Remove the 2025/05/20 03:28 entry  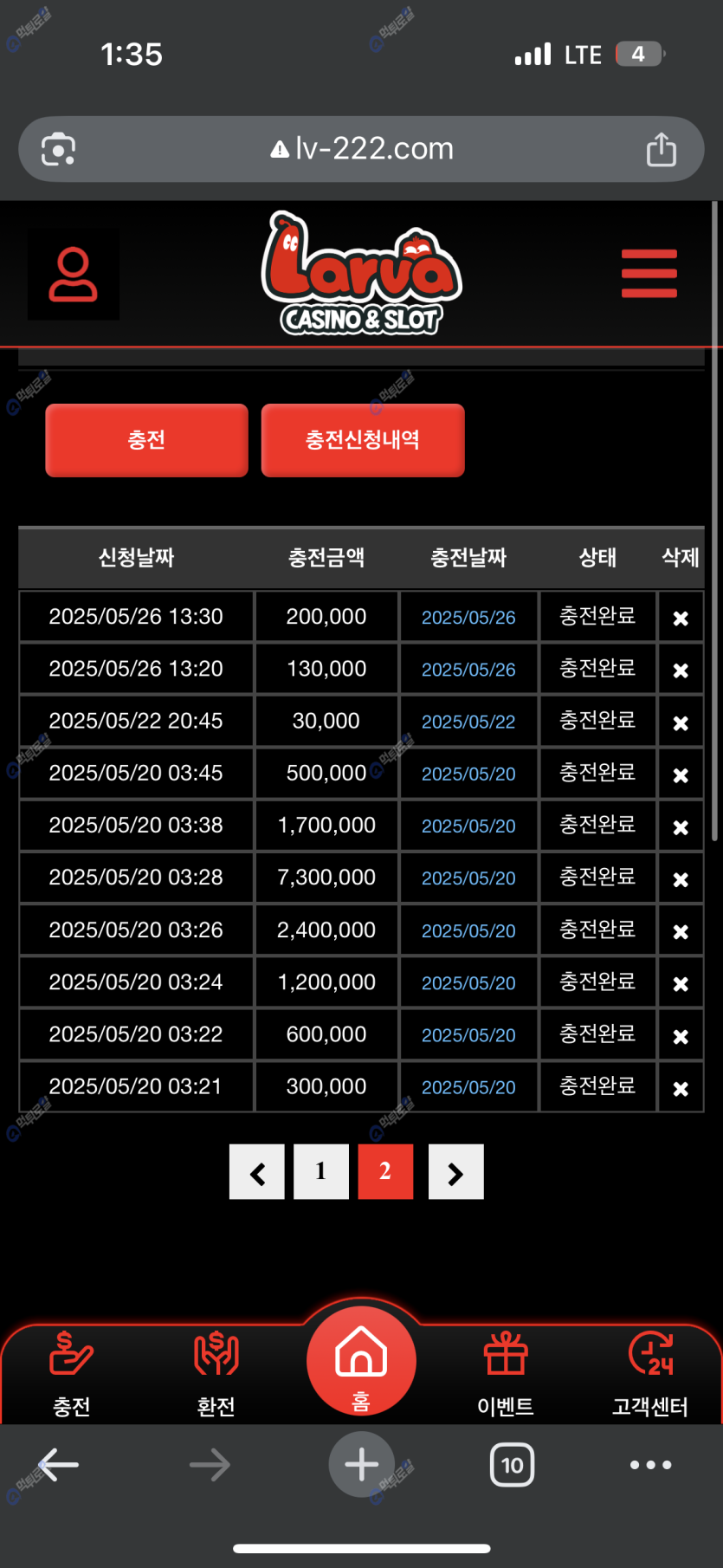point(681,879)
